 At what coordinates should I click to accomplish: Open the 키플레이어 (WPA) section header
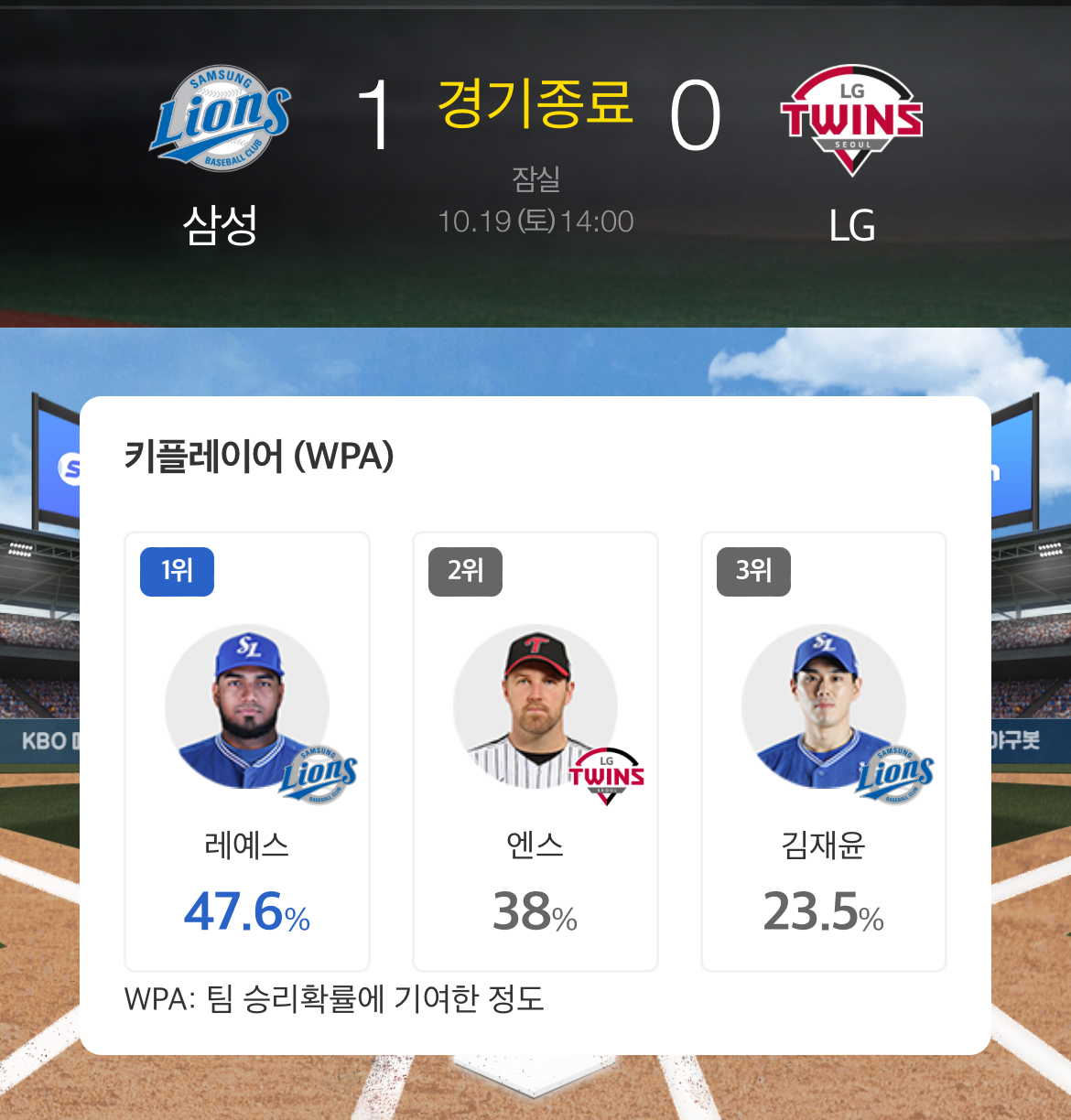pos(259,456)
